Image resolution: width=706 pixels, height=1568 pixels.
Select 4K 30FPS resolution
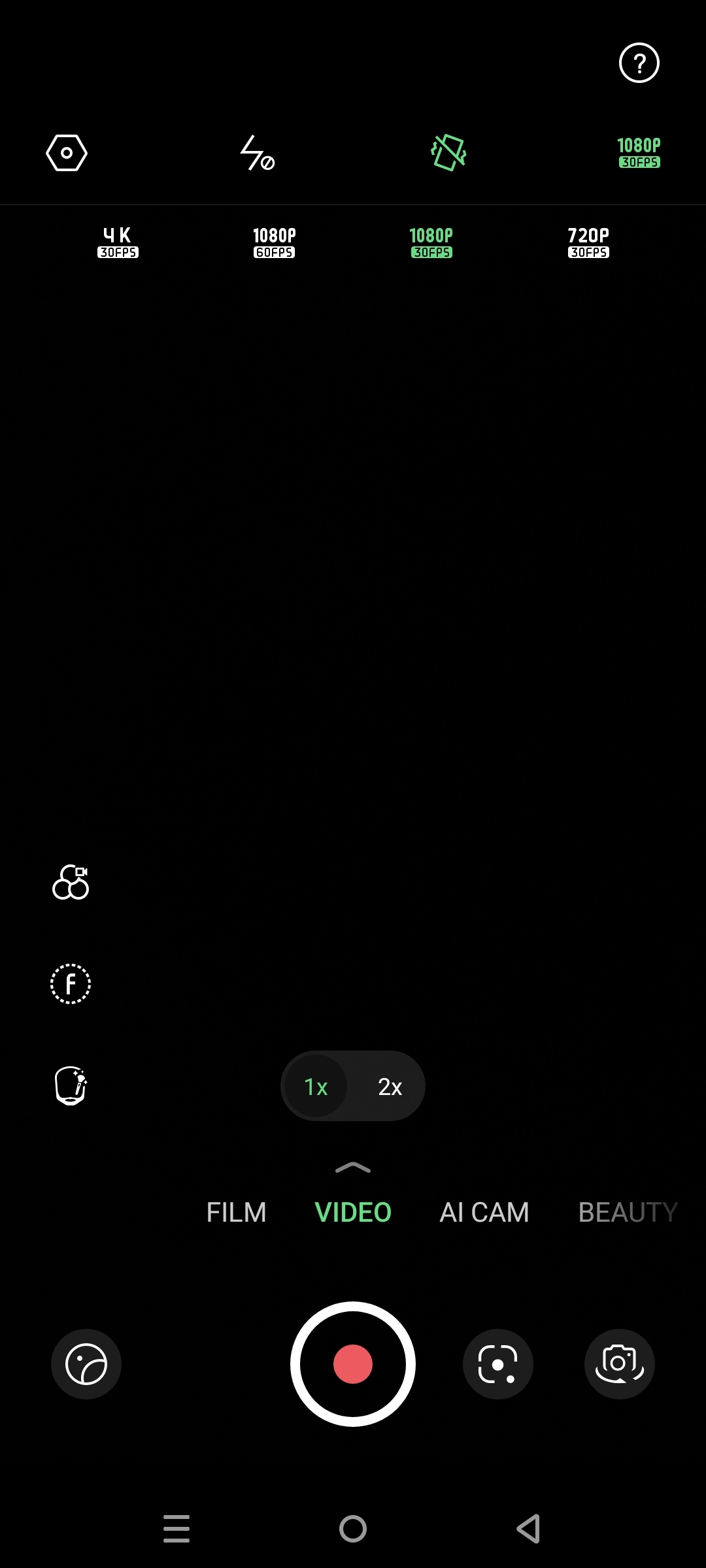tap(118, 242)
